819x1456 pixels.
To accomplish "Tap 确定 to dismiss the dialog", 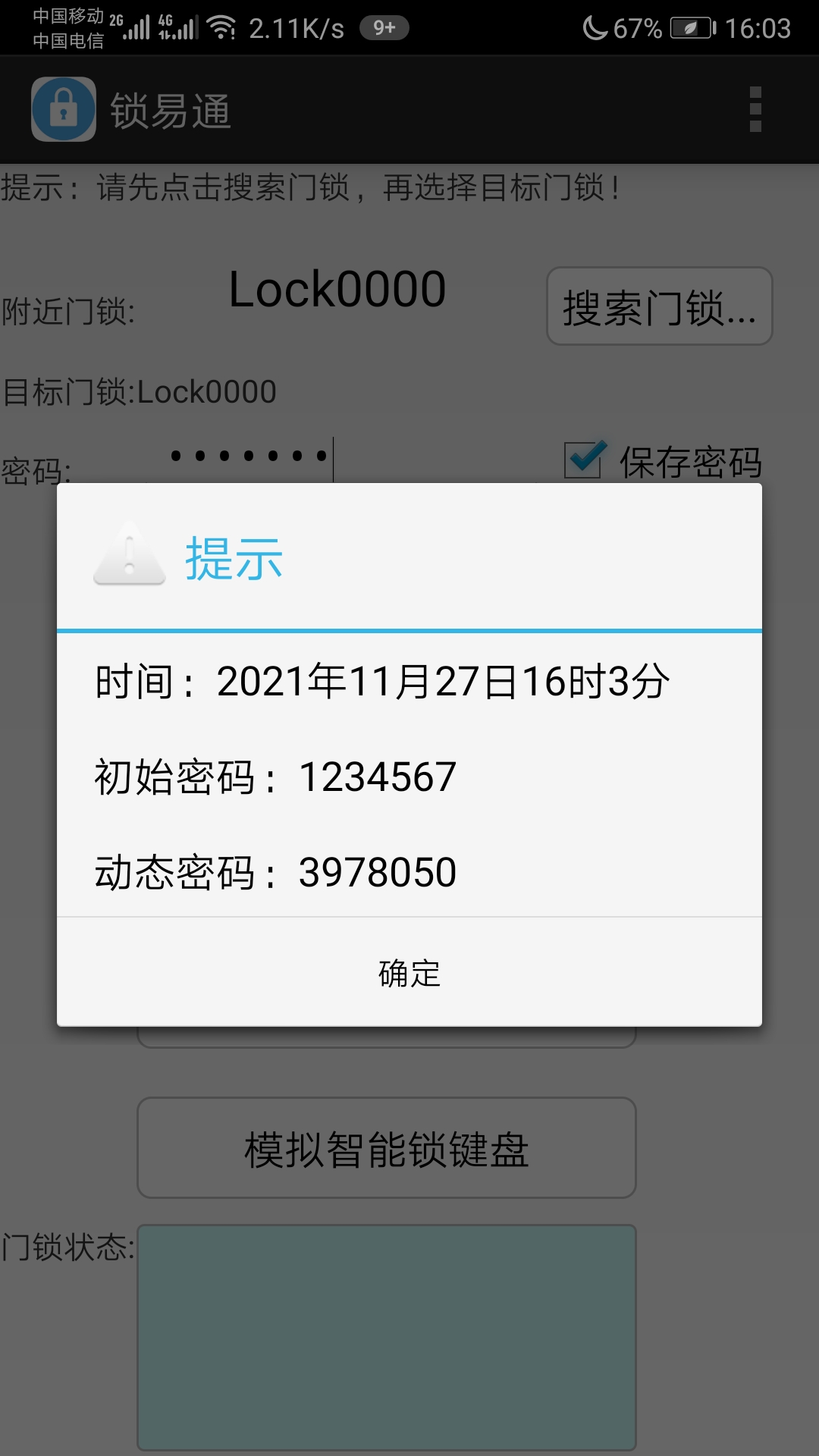I will pos(409,973).
